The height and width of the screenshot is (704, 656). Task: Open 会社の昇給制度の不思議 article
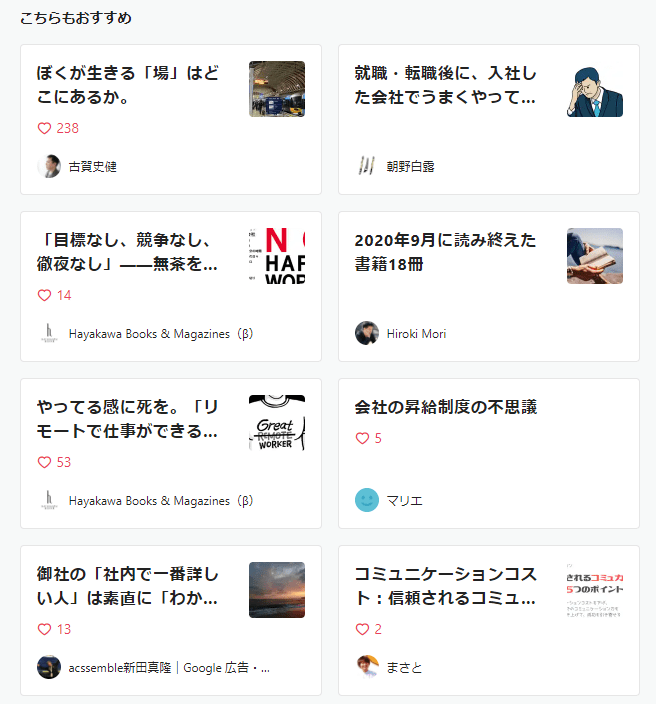[446, 407]
